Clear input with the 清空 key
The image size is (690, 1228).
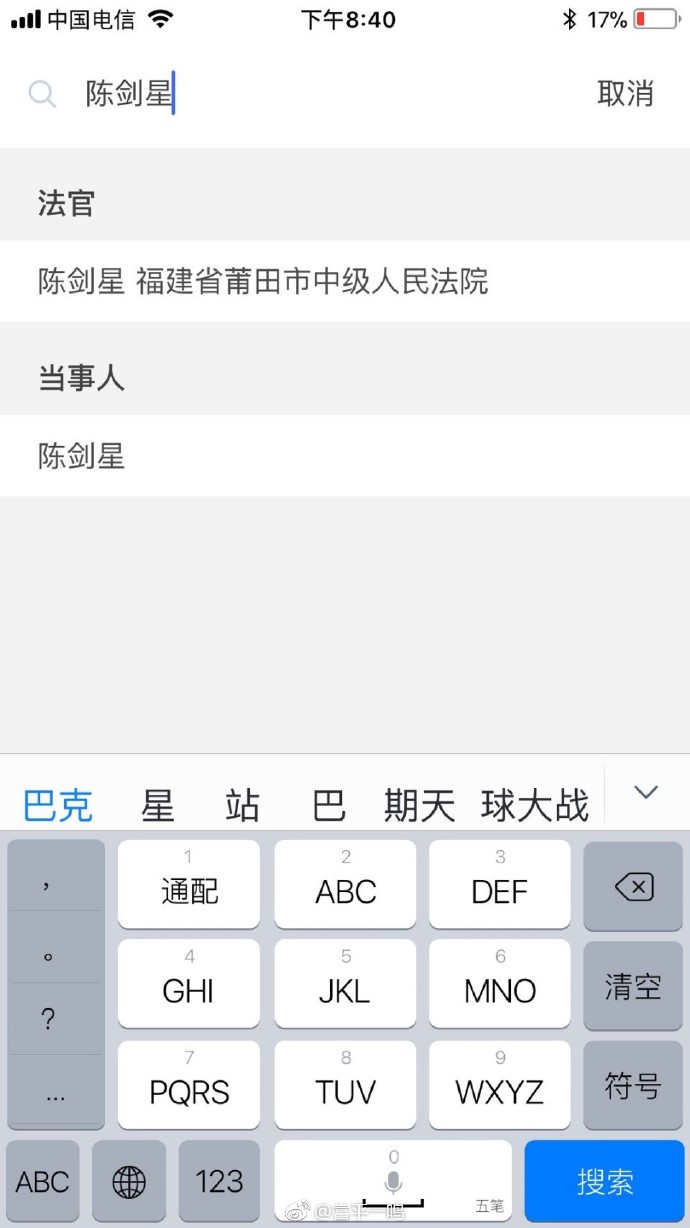click(633, 987)
